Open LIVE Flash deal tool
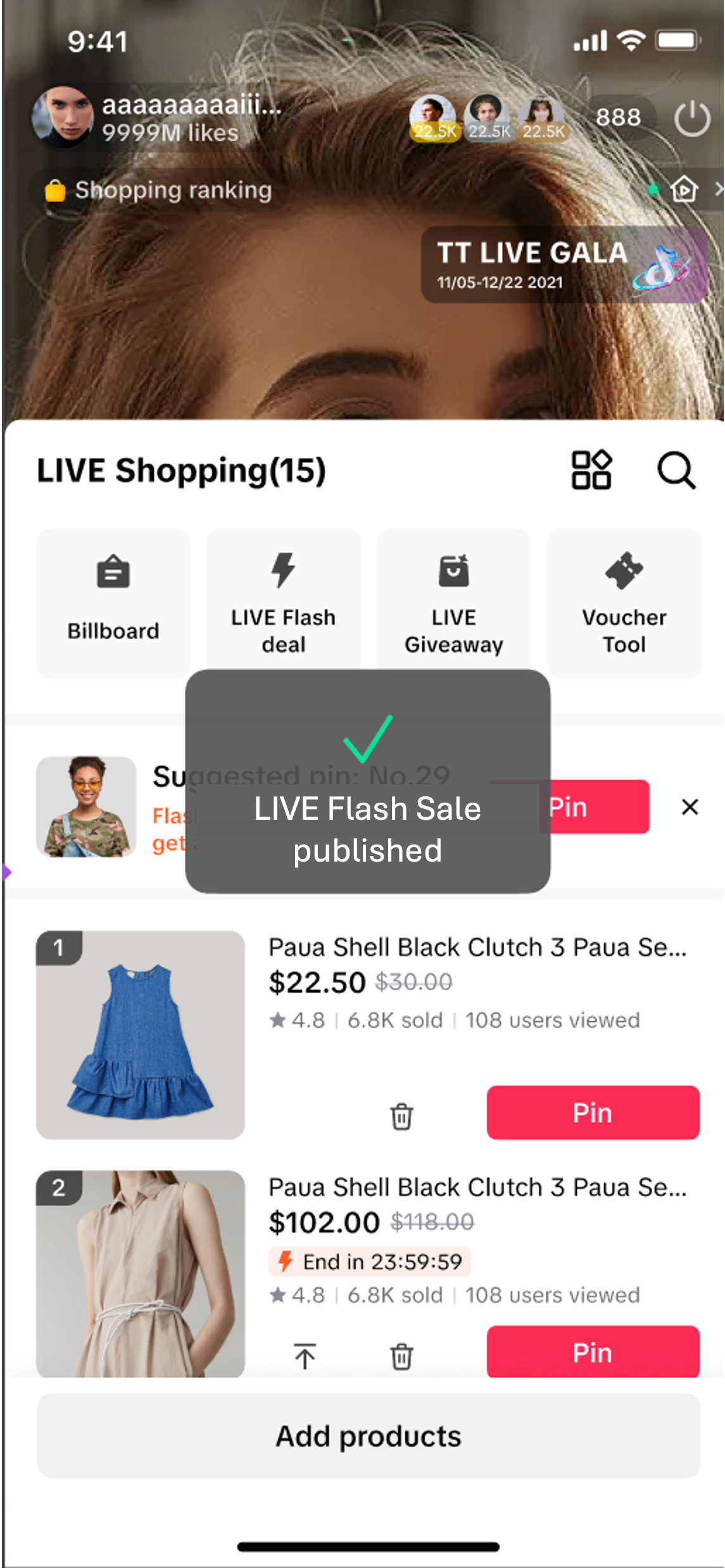 283,602
